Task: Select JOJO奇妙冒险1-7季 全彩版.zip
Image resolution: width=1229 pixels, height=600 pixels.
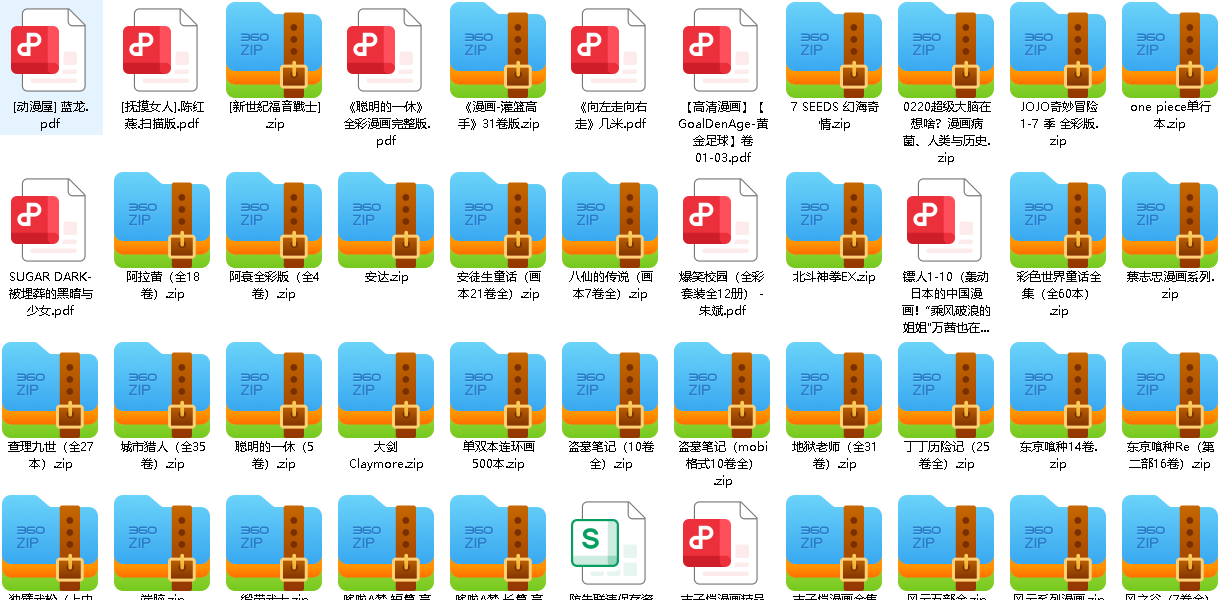Action: pyautogui.click(x=1058, y=50)
